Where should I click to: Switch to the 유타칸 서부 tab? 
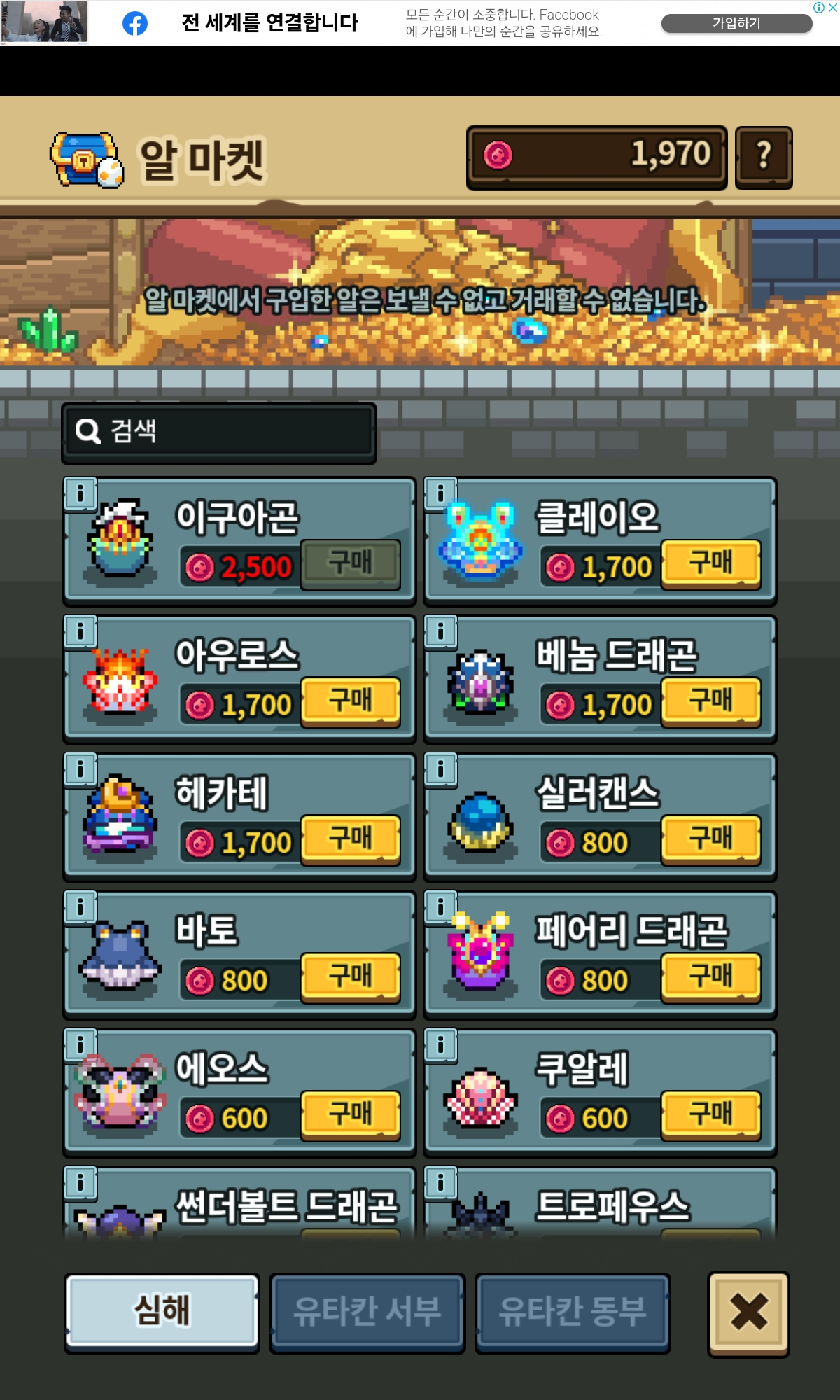[367, 1312]
